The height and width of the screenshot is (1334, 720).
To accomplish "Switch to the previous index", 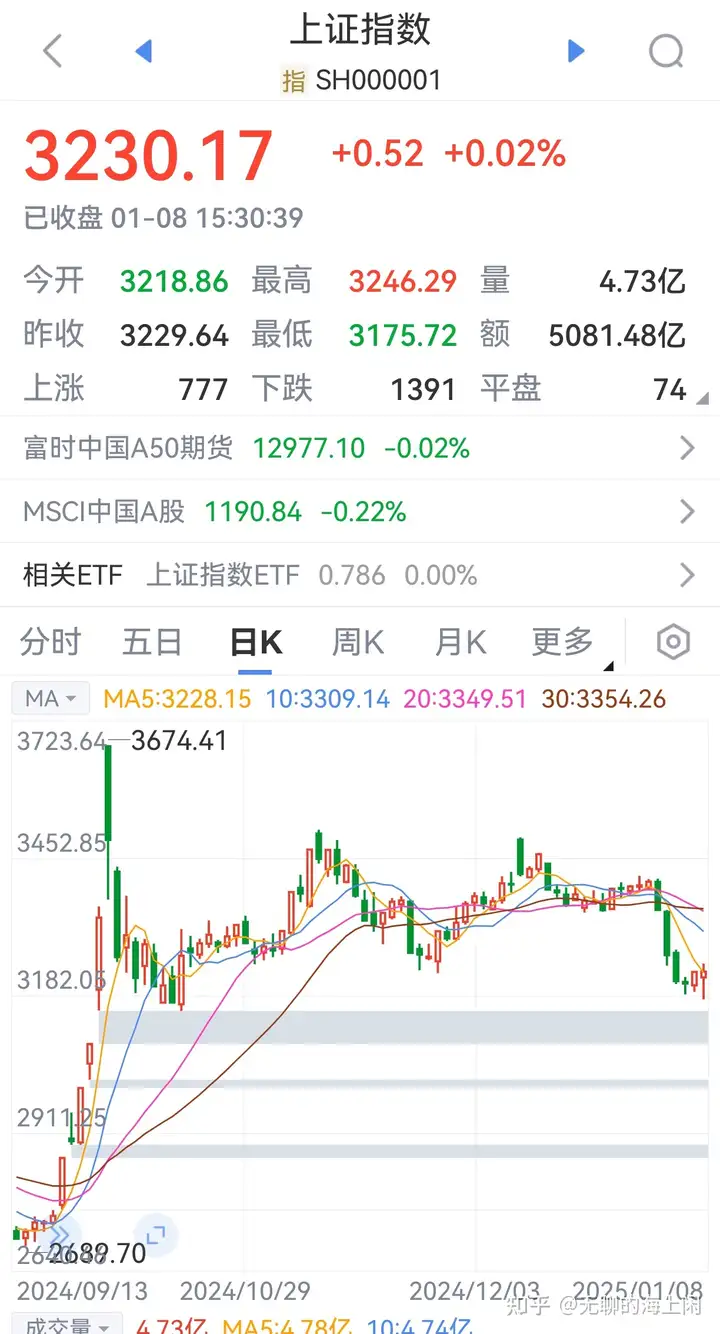I will [x=143, y=51].
